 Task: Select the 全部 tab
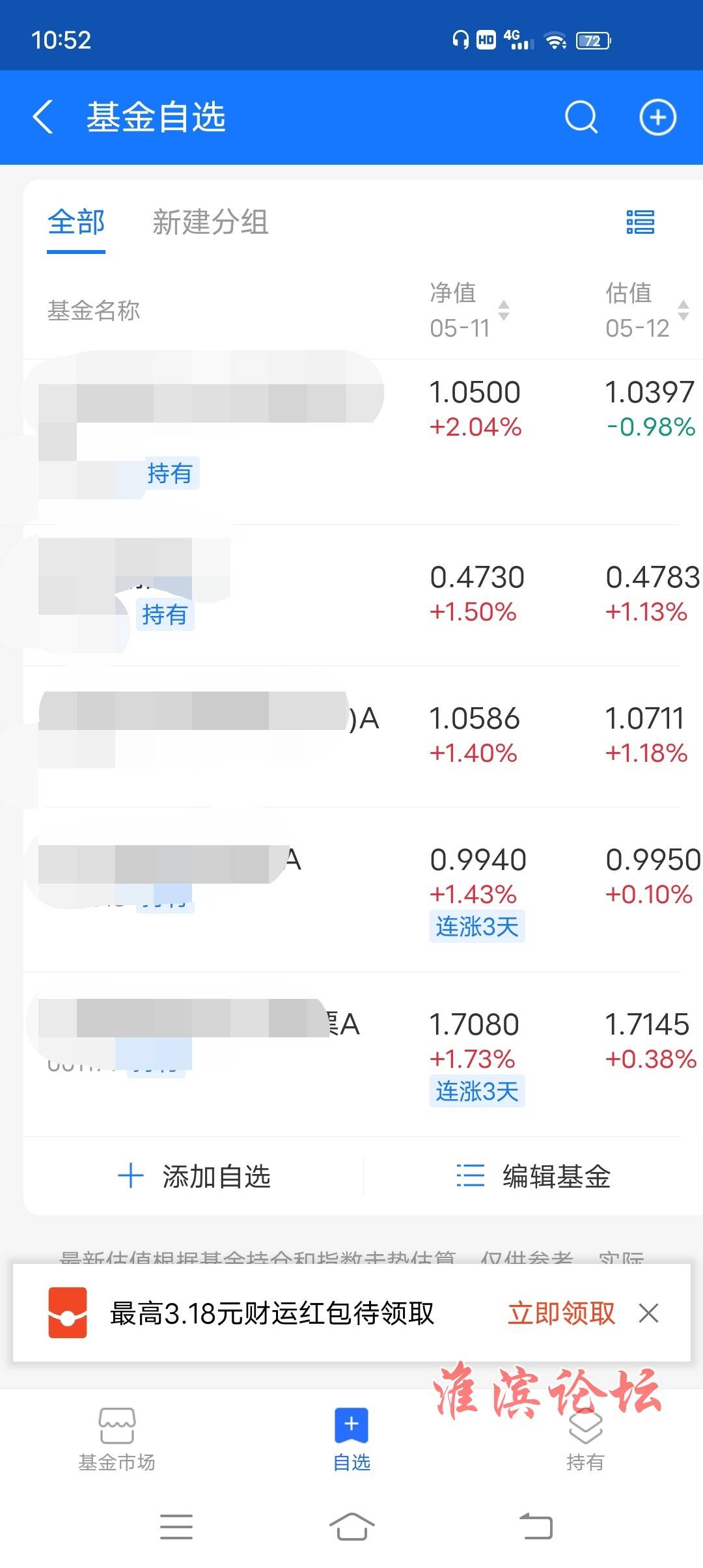click(x=76, y=223)
